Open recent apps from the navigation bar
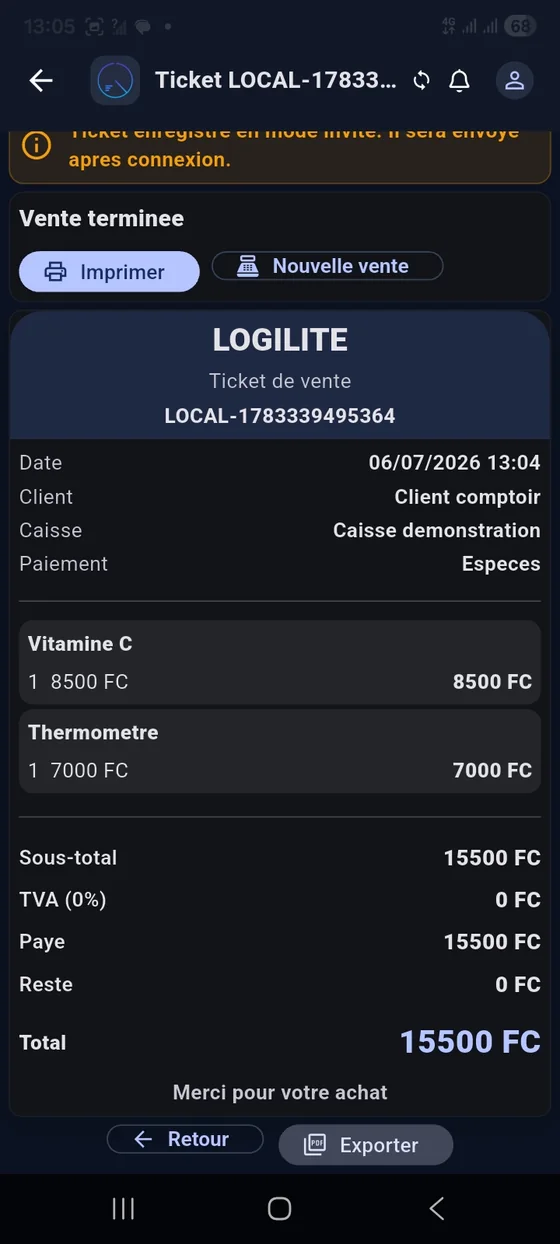This screenshot has width=560, height=1244. 124,1209
